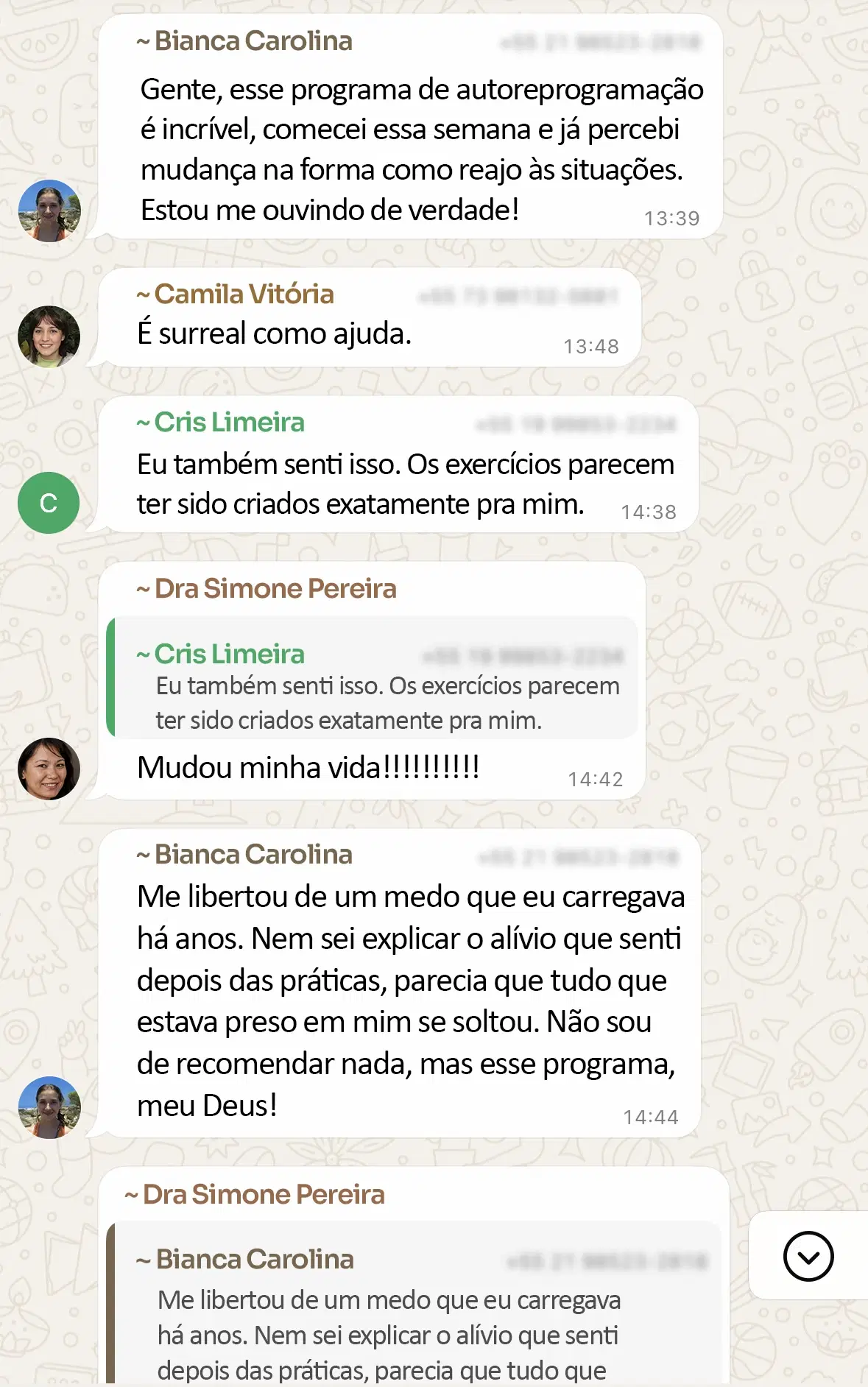
Task: Go to quoted Cris Limeira message in Simone's reply
Action: click(x=374, y=686)
